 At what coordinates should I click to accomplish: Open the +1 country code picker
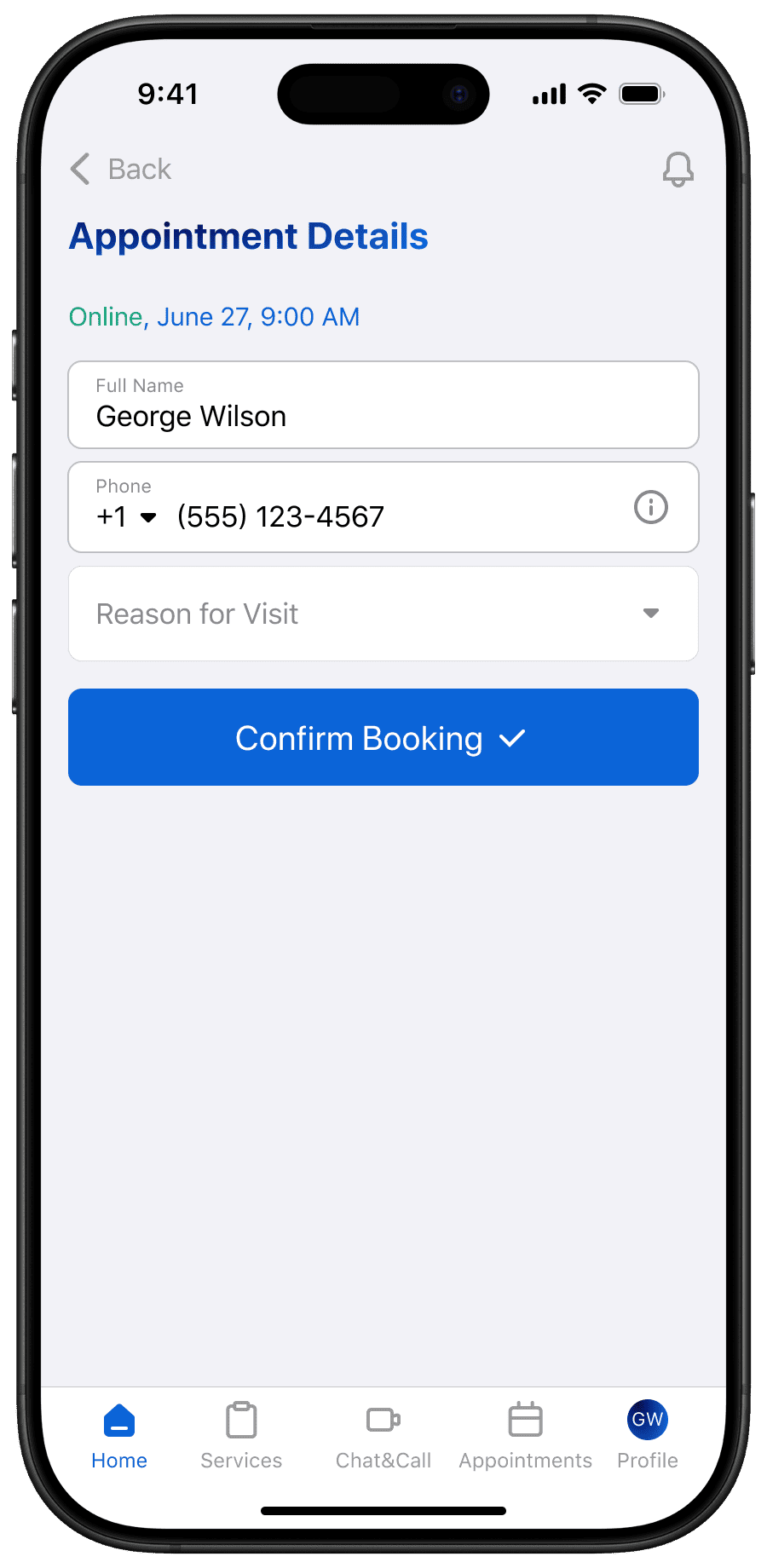126,516
